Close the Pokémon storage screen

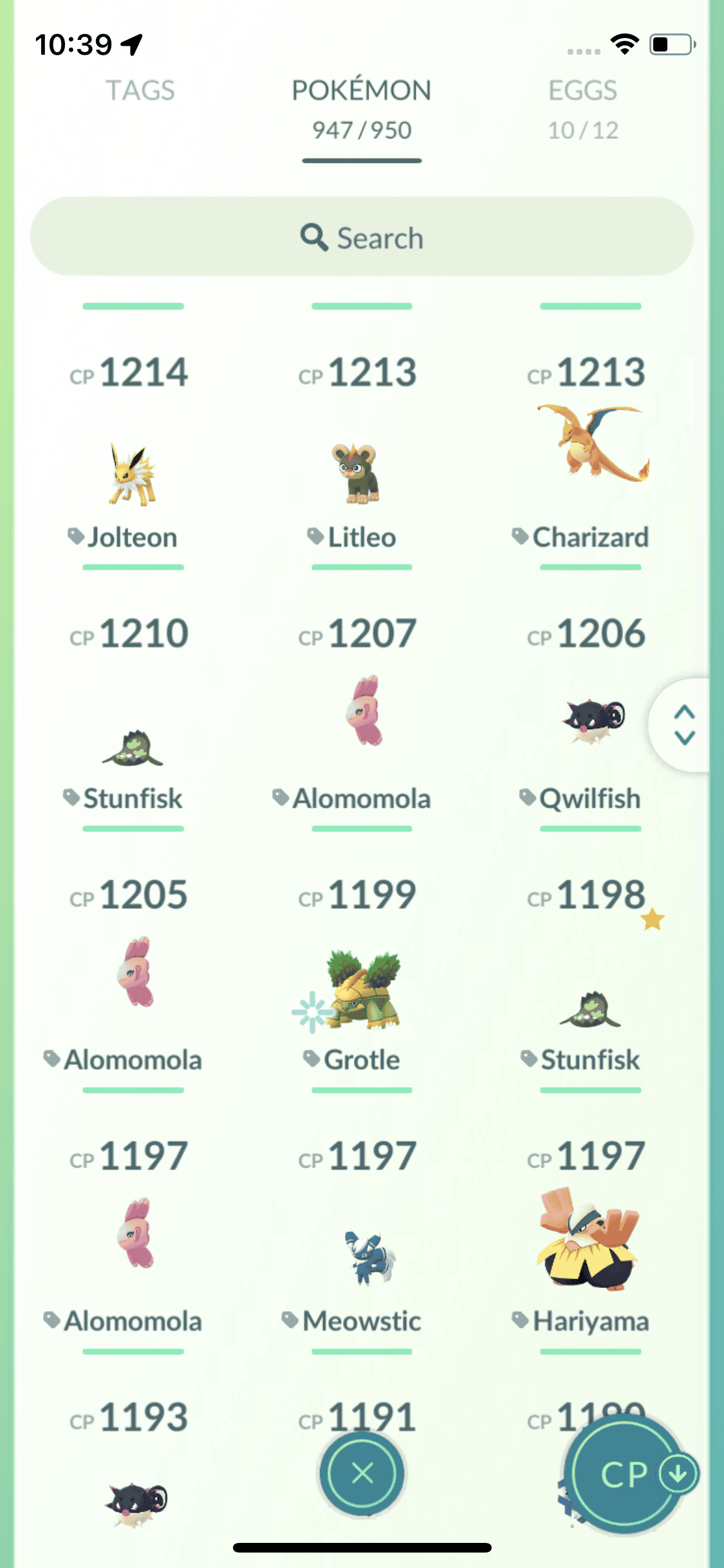tap(362, 1473)
